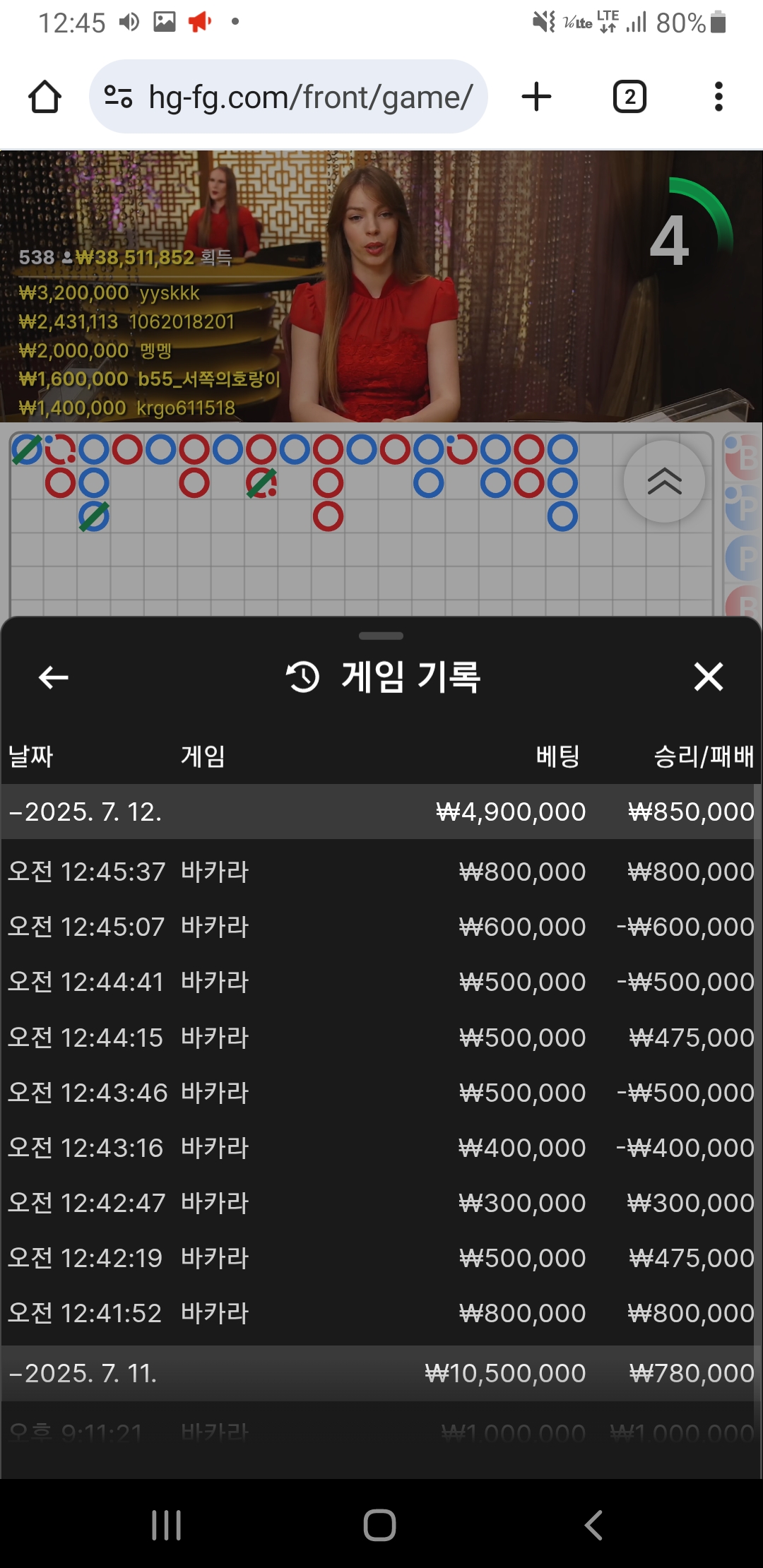Open recent apps from navigation bar
This screenshot has width=763, height=1568.
coord(167,1525)
